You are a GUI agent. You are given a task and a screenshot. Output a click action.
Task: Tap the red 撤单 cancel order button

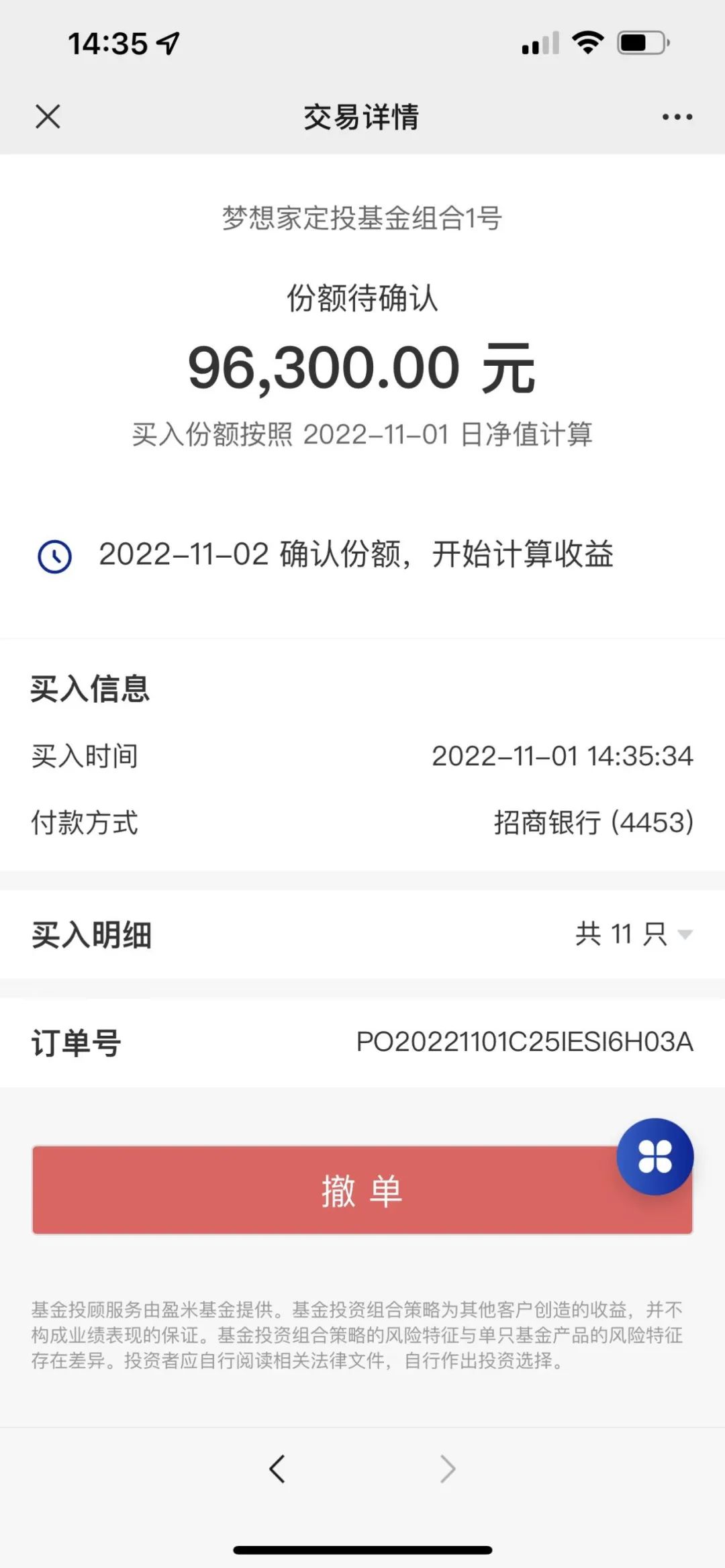(x=362, y=1190)
